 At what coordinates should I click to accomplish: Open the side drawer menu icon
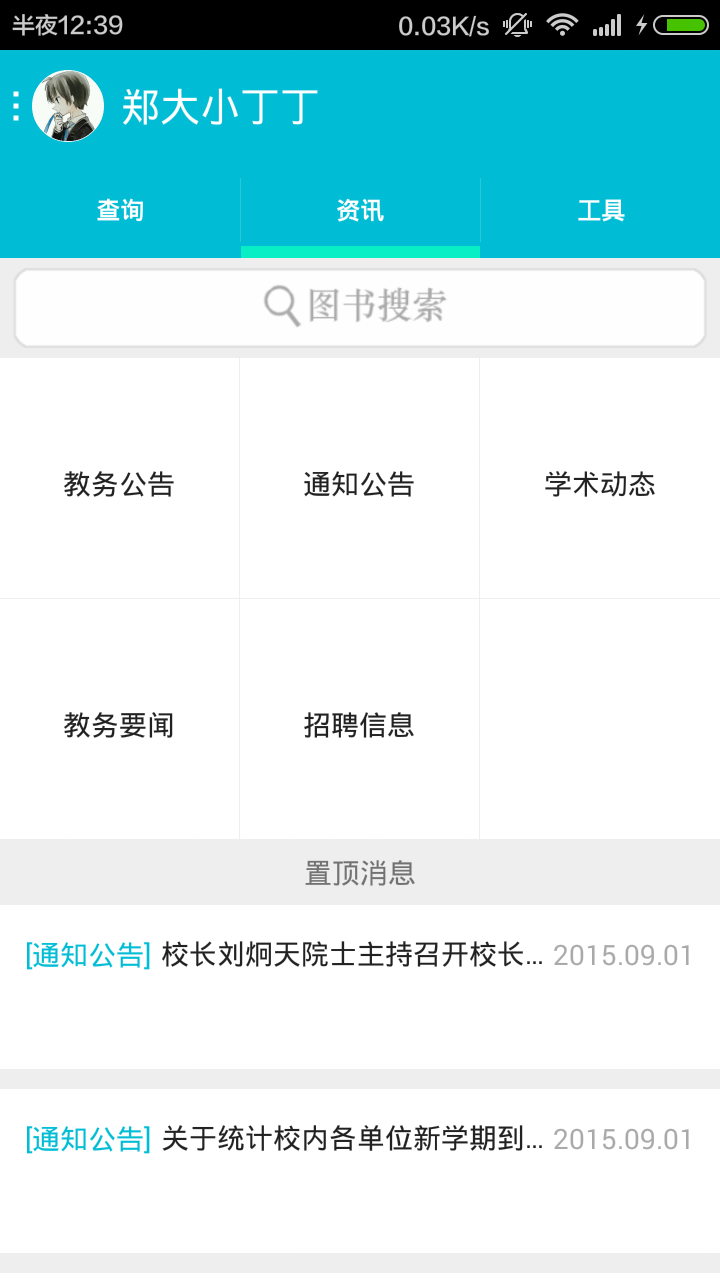[x=16, y=106]
